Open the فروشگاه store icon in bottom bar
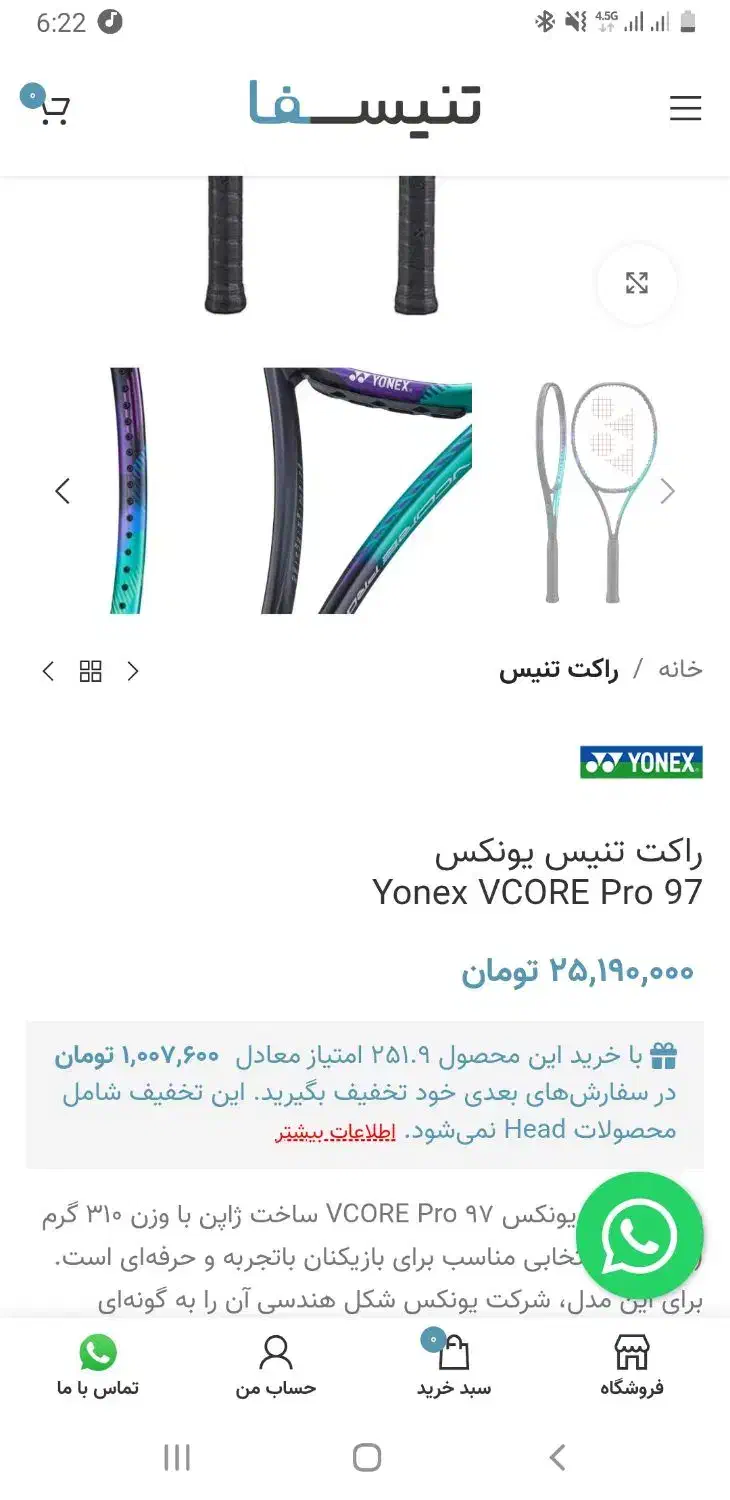Image resolution: width=730 pixels, height=1500 pixels. (631, 1358)
